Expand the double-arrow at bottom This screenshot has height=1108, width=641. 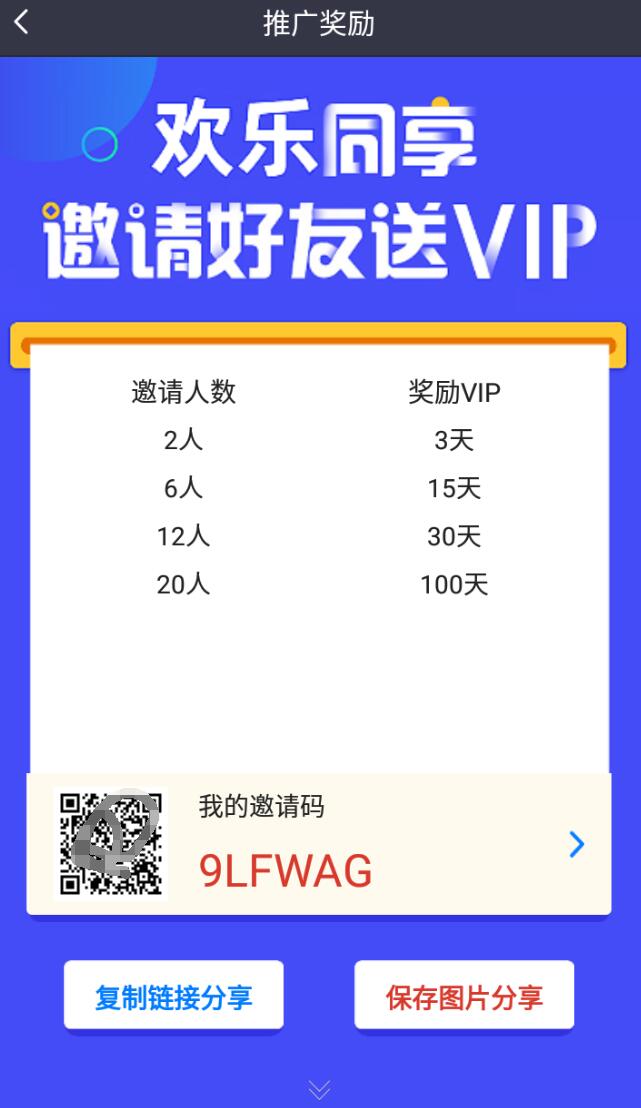click(x=319, y=1089)
